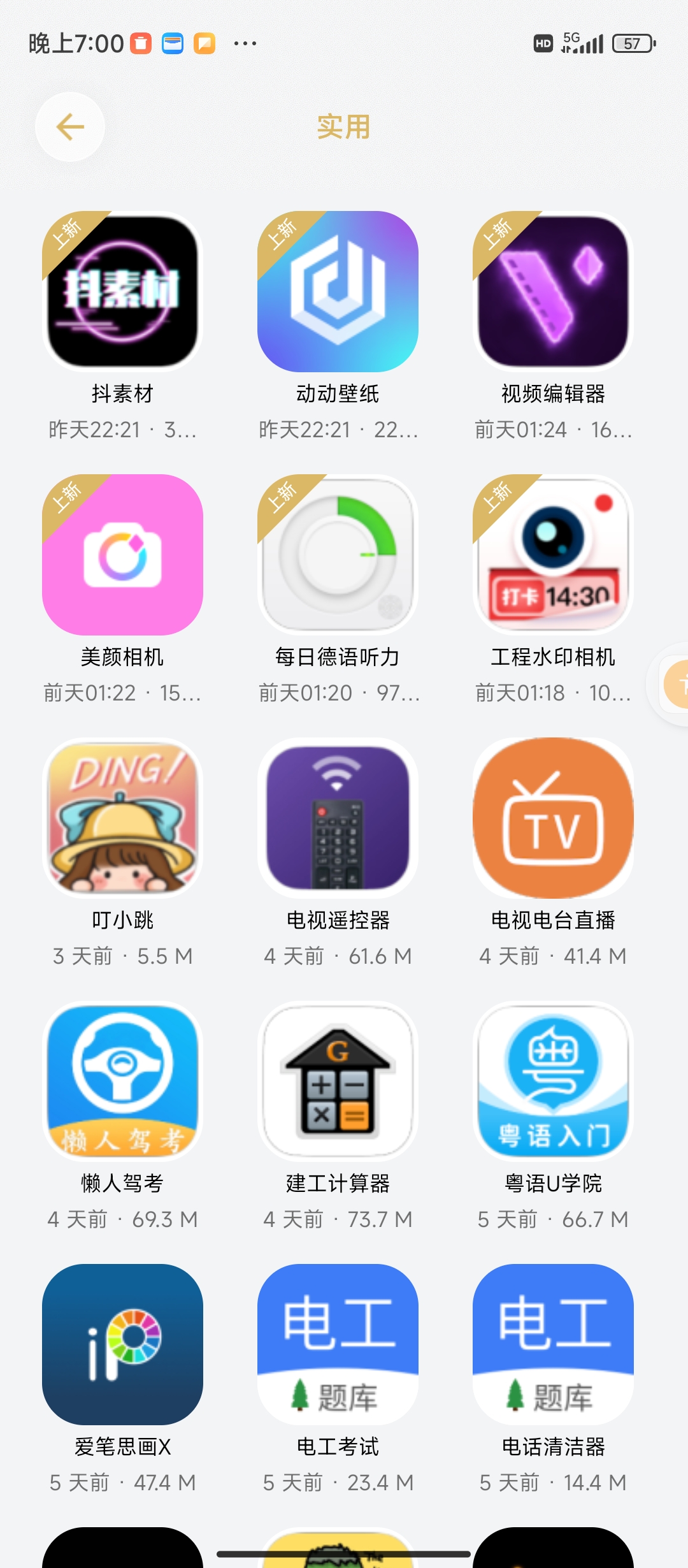Select the 懒人驾考 app
The width and height of the screenshot is (688, 1568).
(122, 1081)
